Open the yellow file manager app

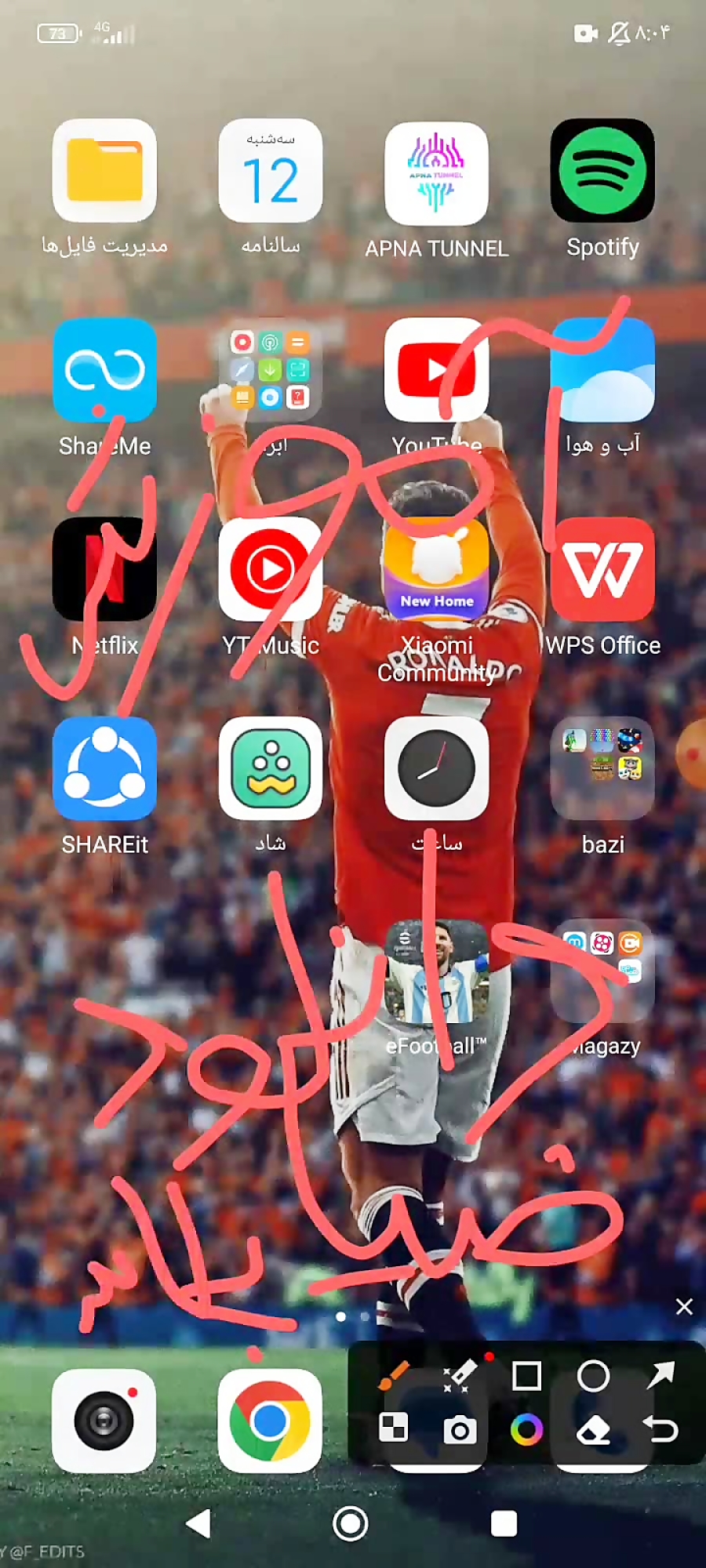104,171
